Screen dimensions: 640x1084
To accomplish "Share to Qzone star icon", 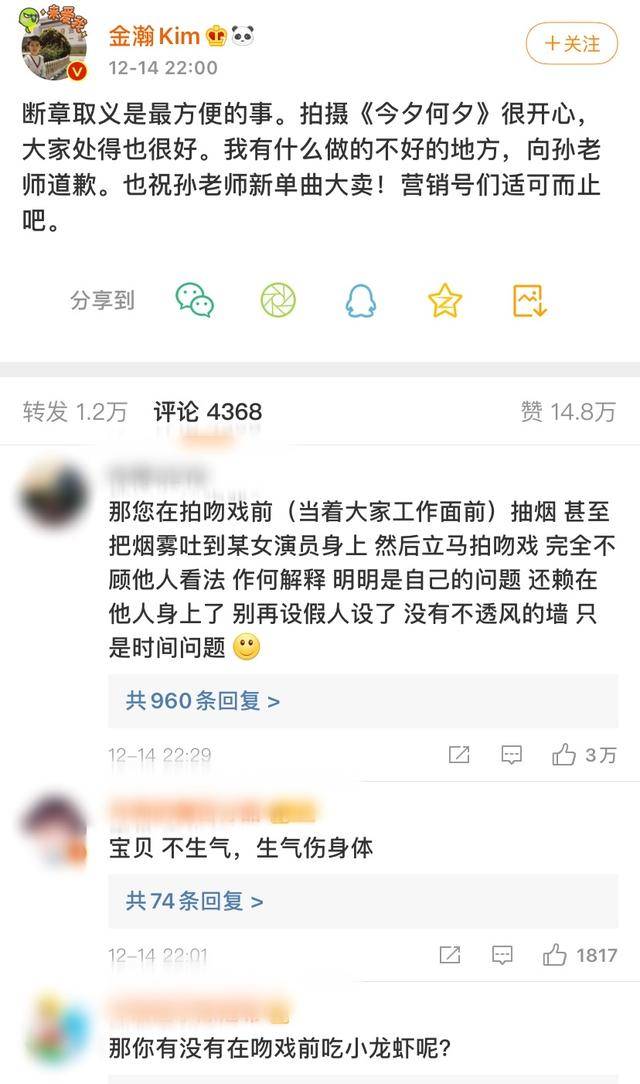I will click(x=445, y=300).
